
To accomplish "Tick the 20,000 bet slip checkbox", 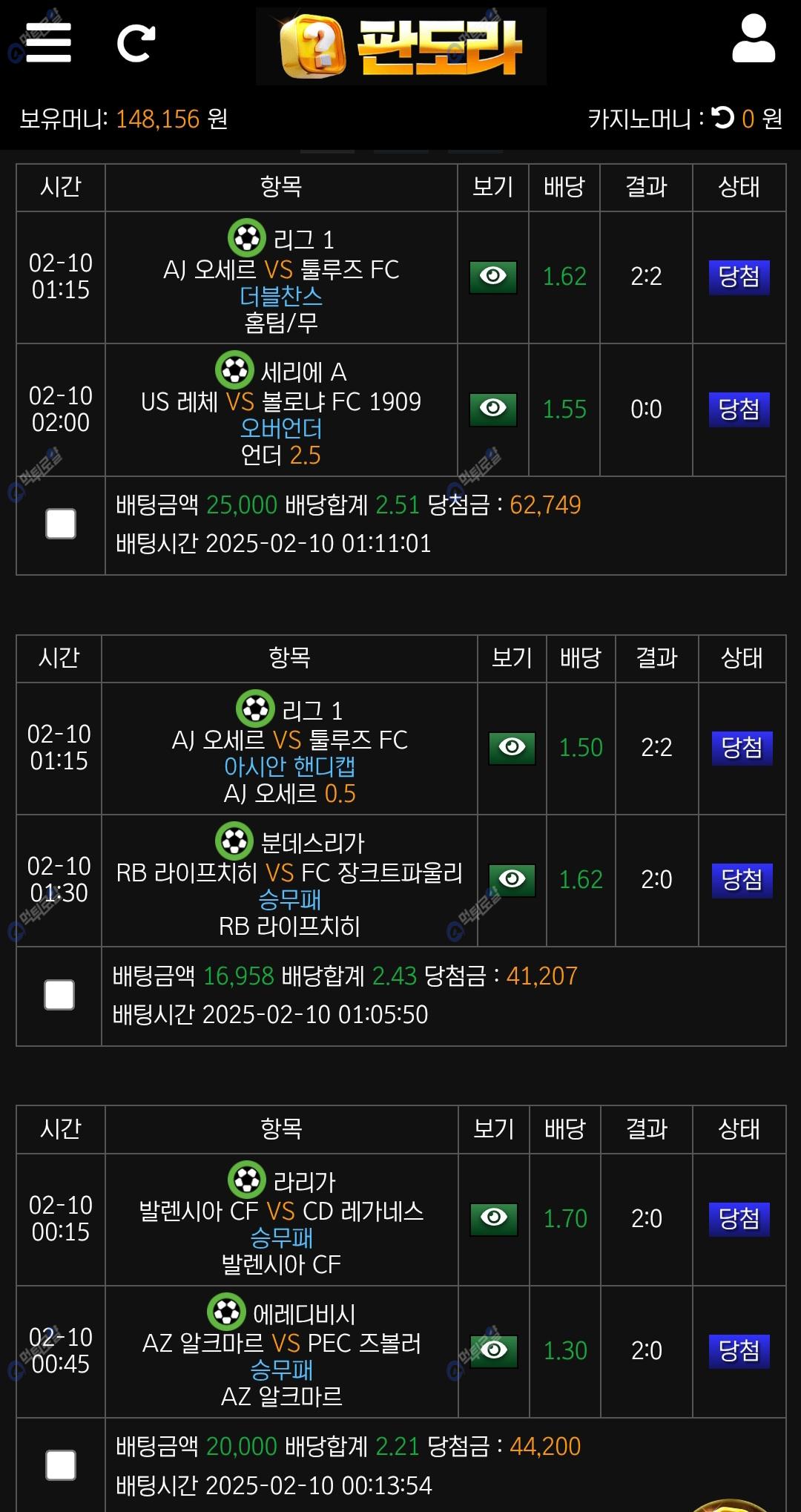I will click(61, 1465).
